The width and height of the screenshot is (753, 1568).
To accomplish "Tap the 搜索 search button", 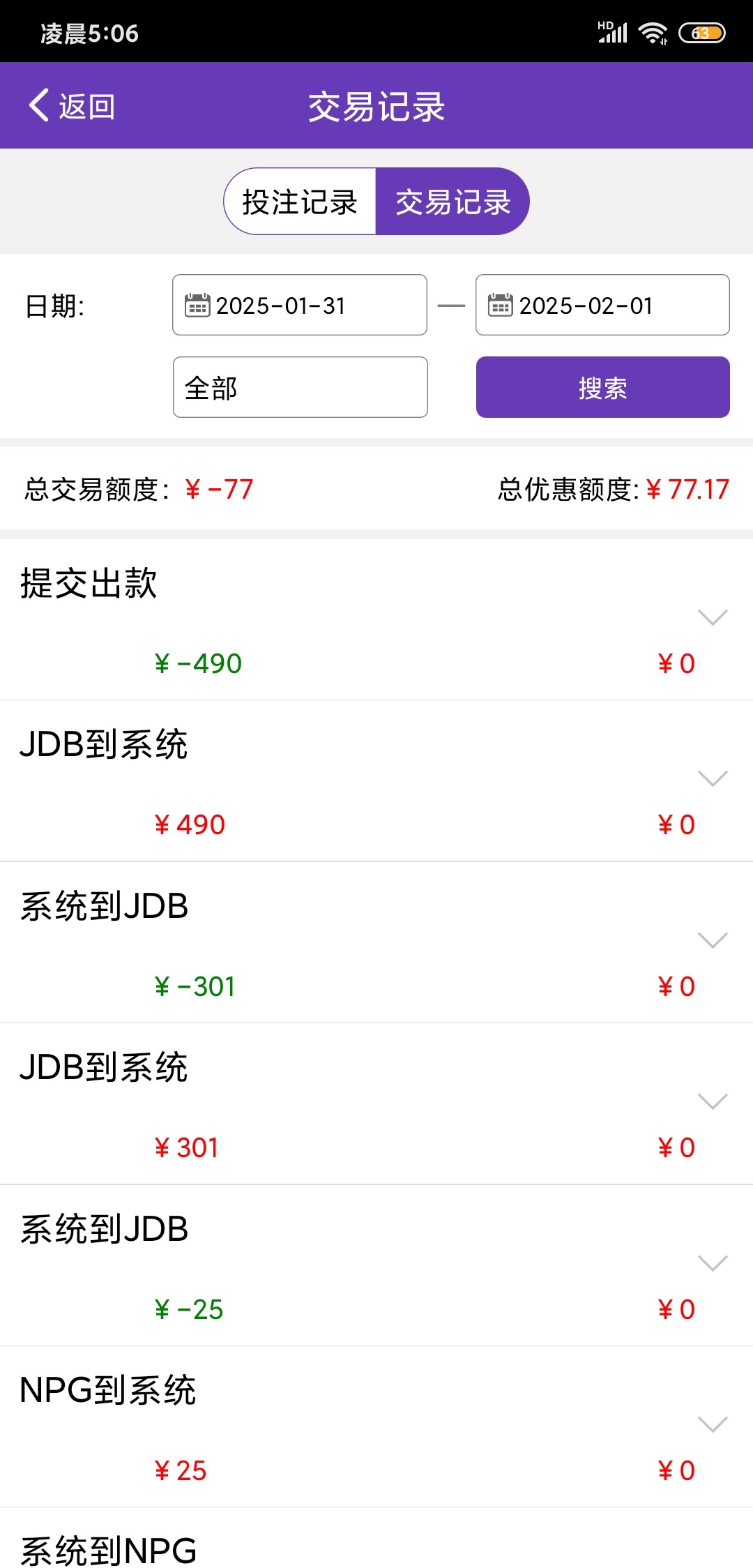I will point(602,387).
